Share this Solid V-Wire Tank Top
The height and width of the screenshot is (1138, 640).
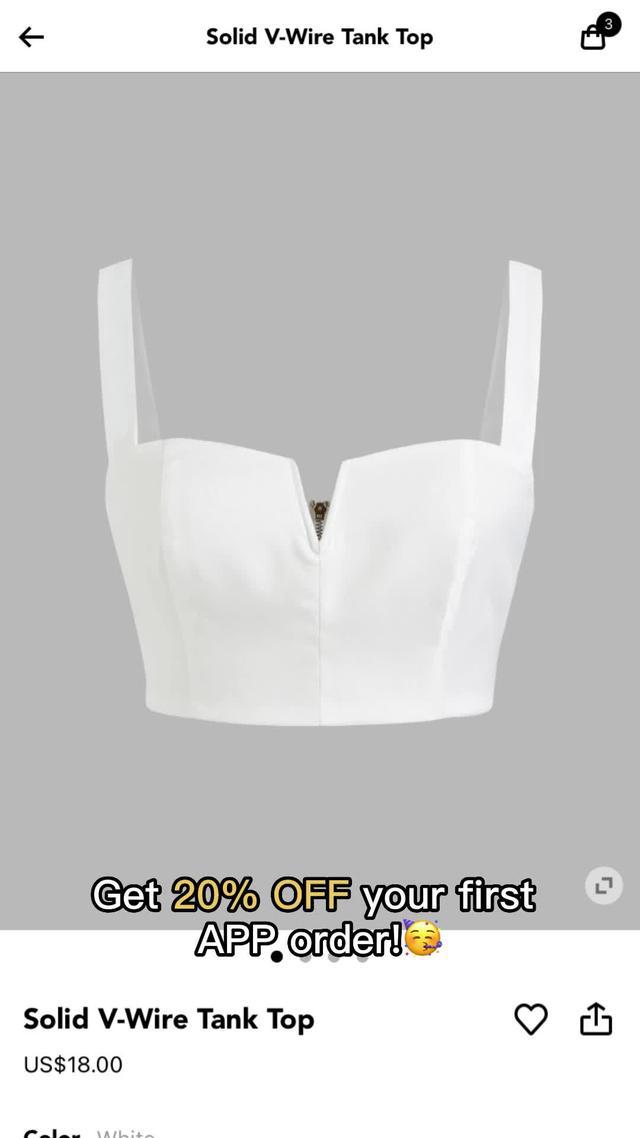[x=596, y=1019]
